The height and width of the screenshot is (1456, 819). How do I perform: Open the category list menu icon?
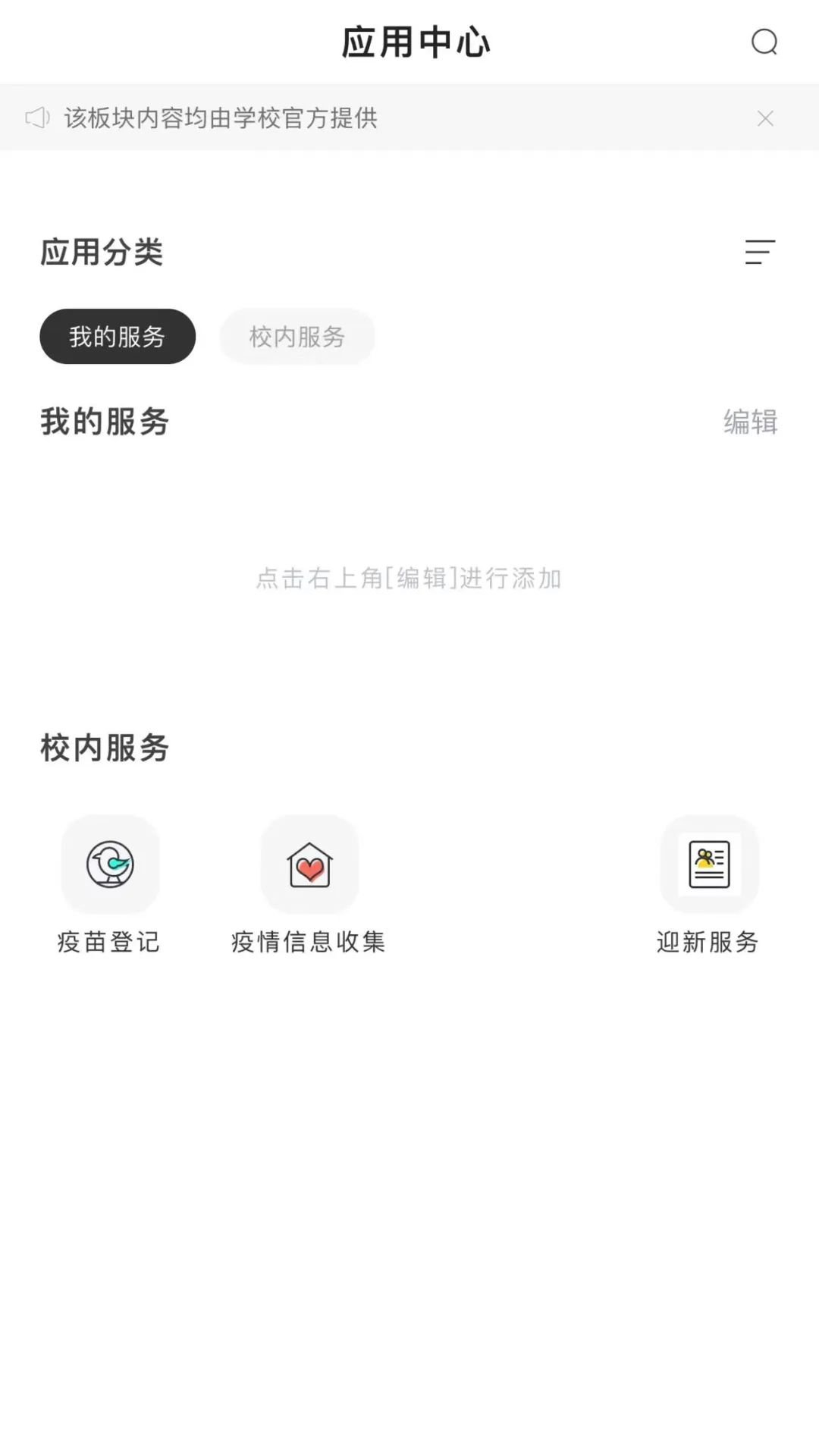(760, 252)
